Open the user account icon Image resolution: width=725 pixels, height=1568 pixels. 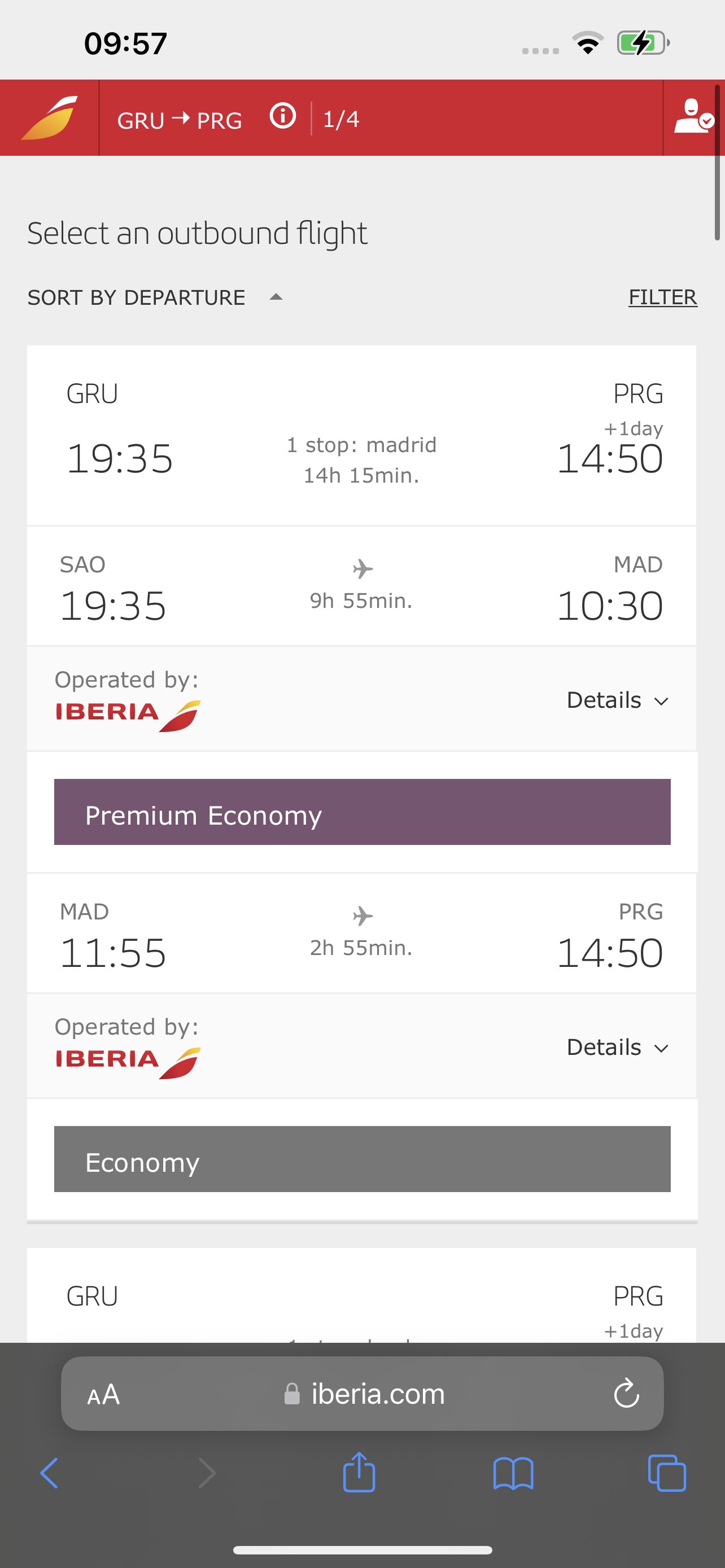(x=693, y=116)
